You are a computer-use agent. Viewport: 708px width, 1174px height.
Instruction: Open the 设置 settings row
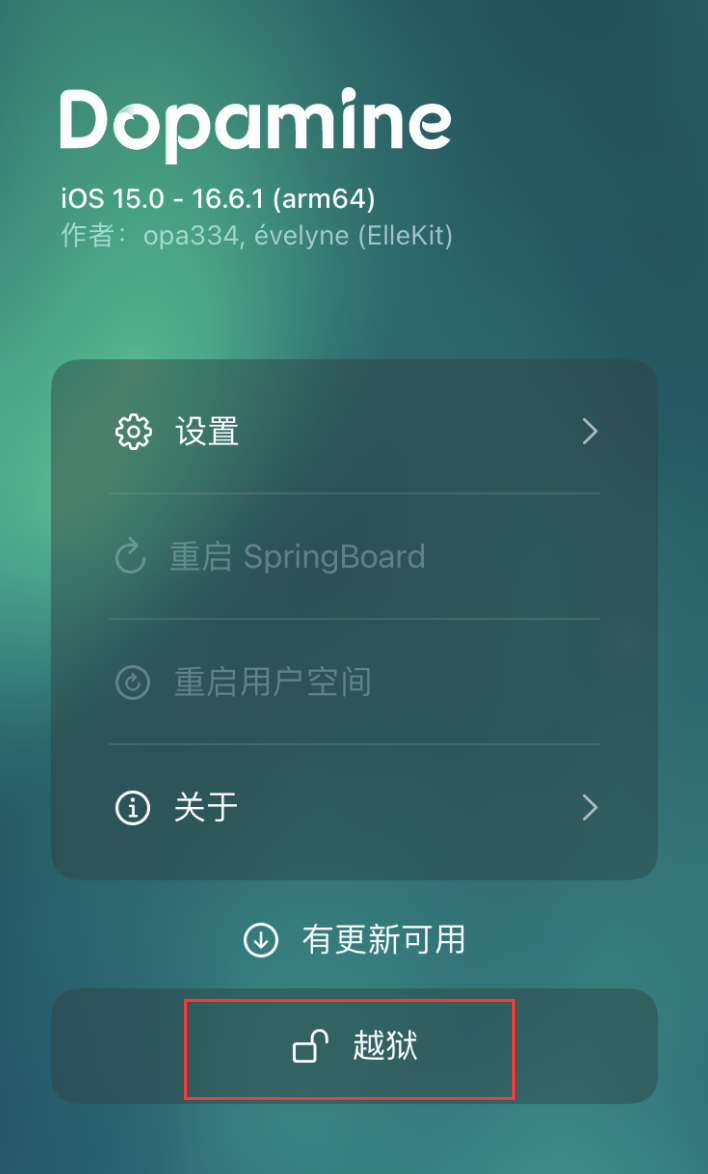(353, 432)
